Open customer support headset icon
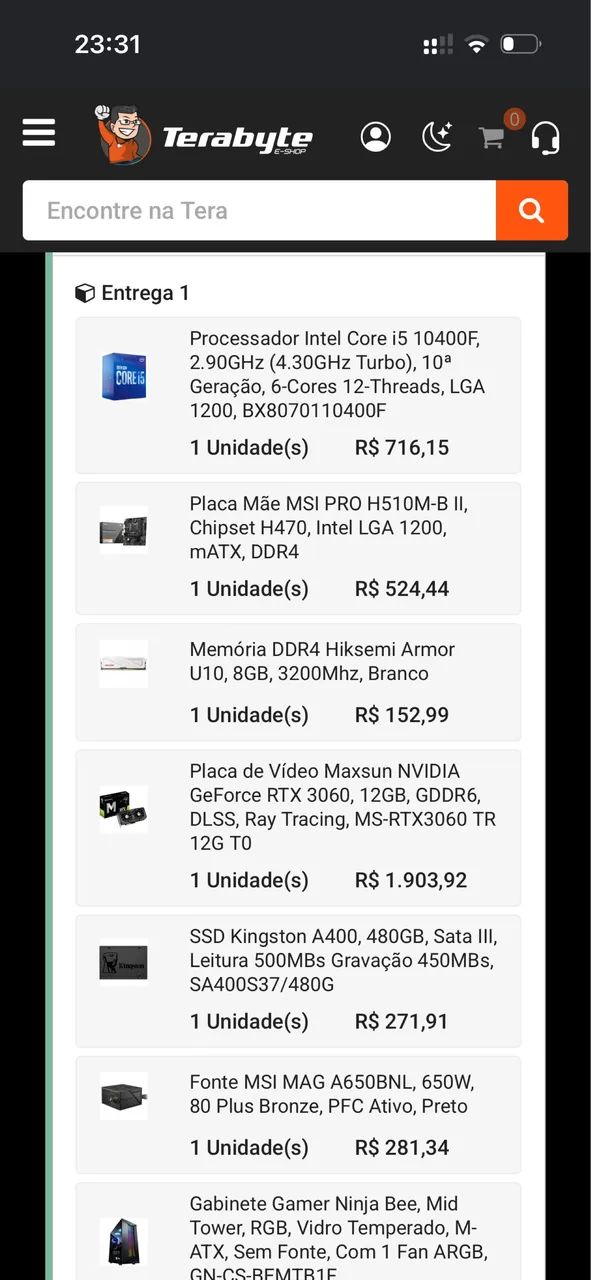The width and height of the screenshot is (591, 1280). pyautogui.click(x=545, y=137)
